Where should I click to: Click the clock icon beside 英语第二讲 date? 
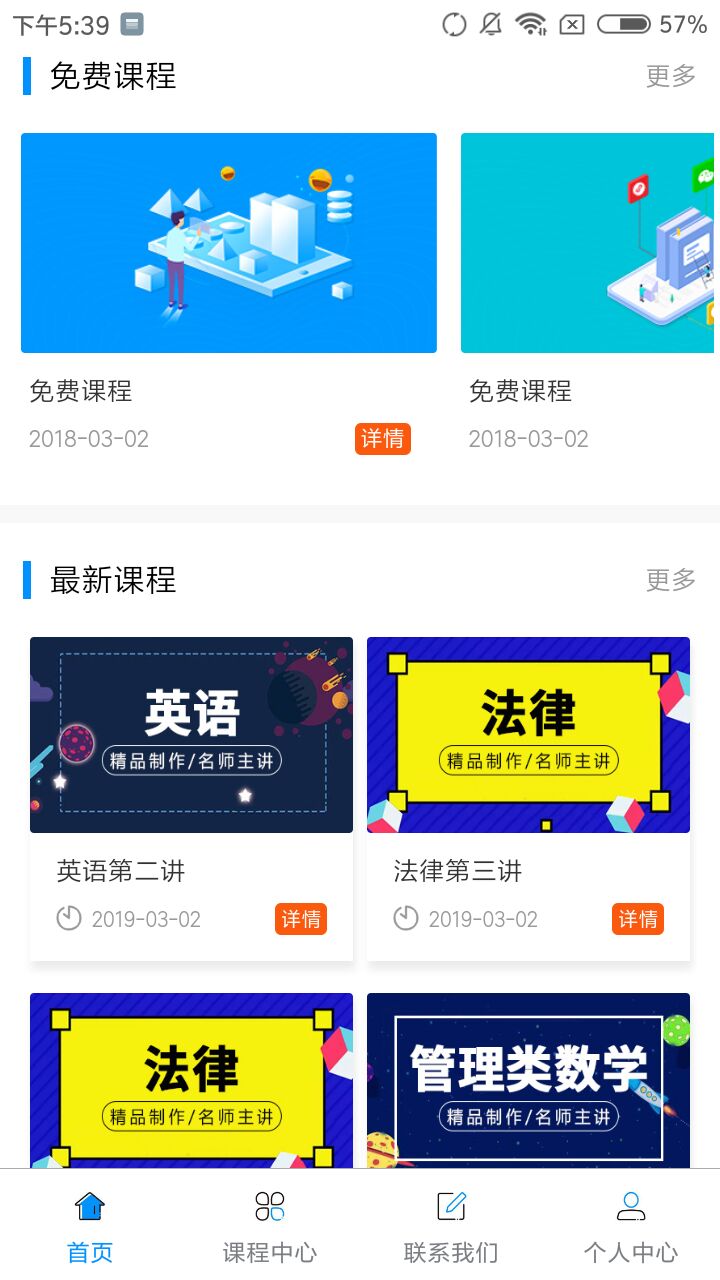[68, 918]
